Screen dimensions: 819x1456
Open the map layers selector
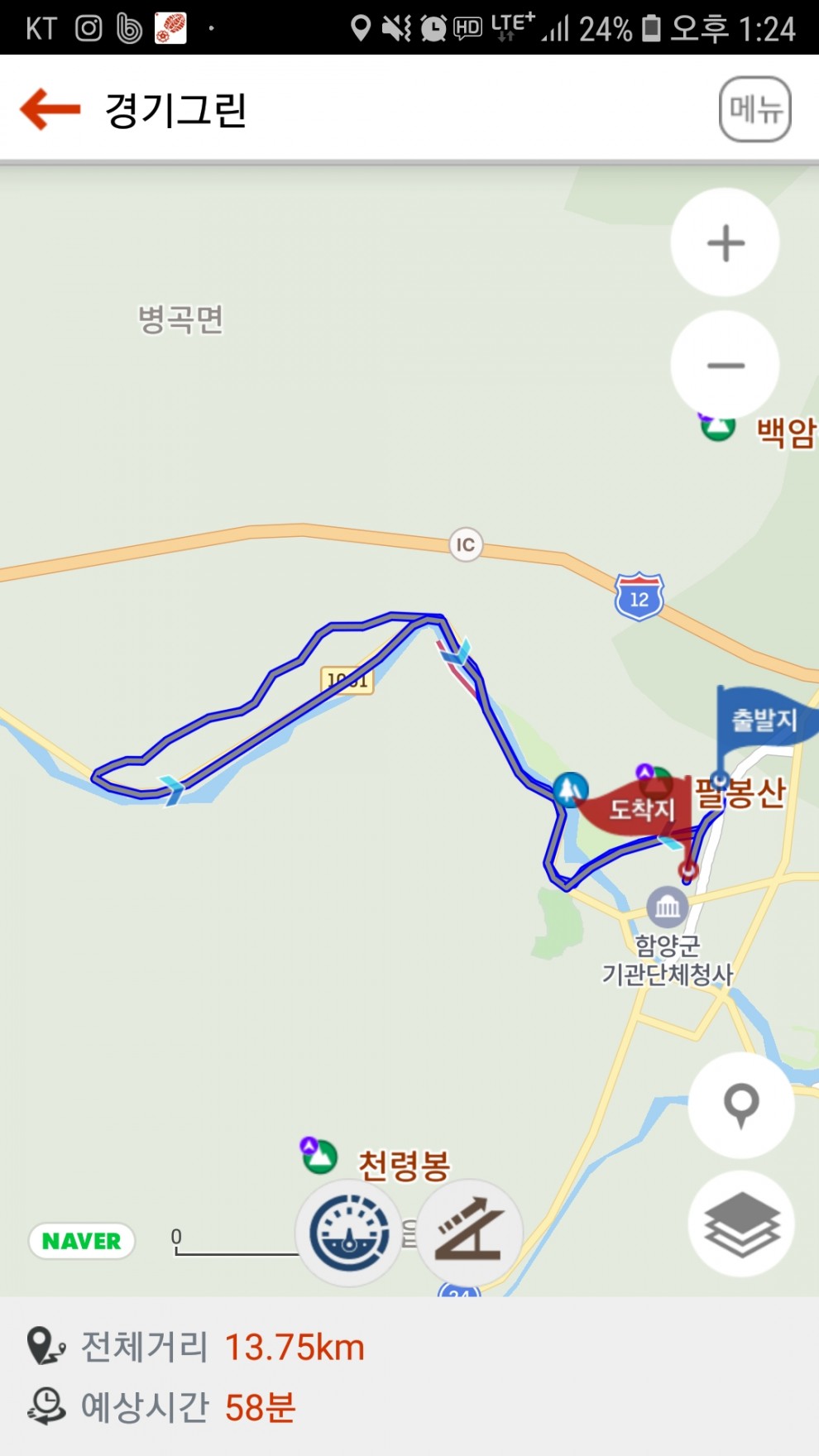[741, 1224]
